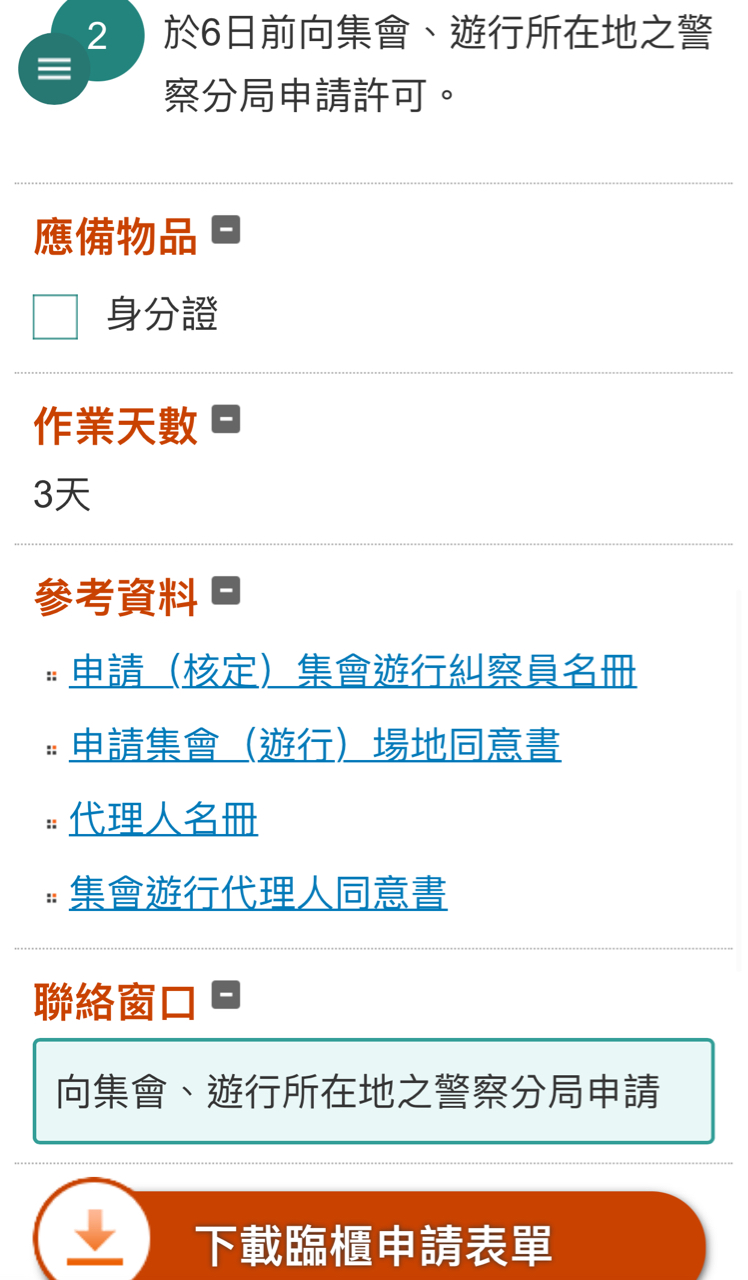748x1280 pixels.
Task: Collapse the 參考資料 section
Action: pyautogui.click(x=226, y=591)
